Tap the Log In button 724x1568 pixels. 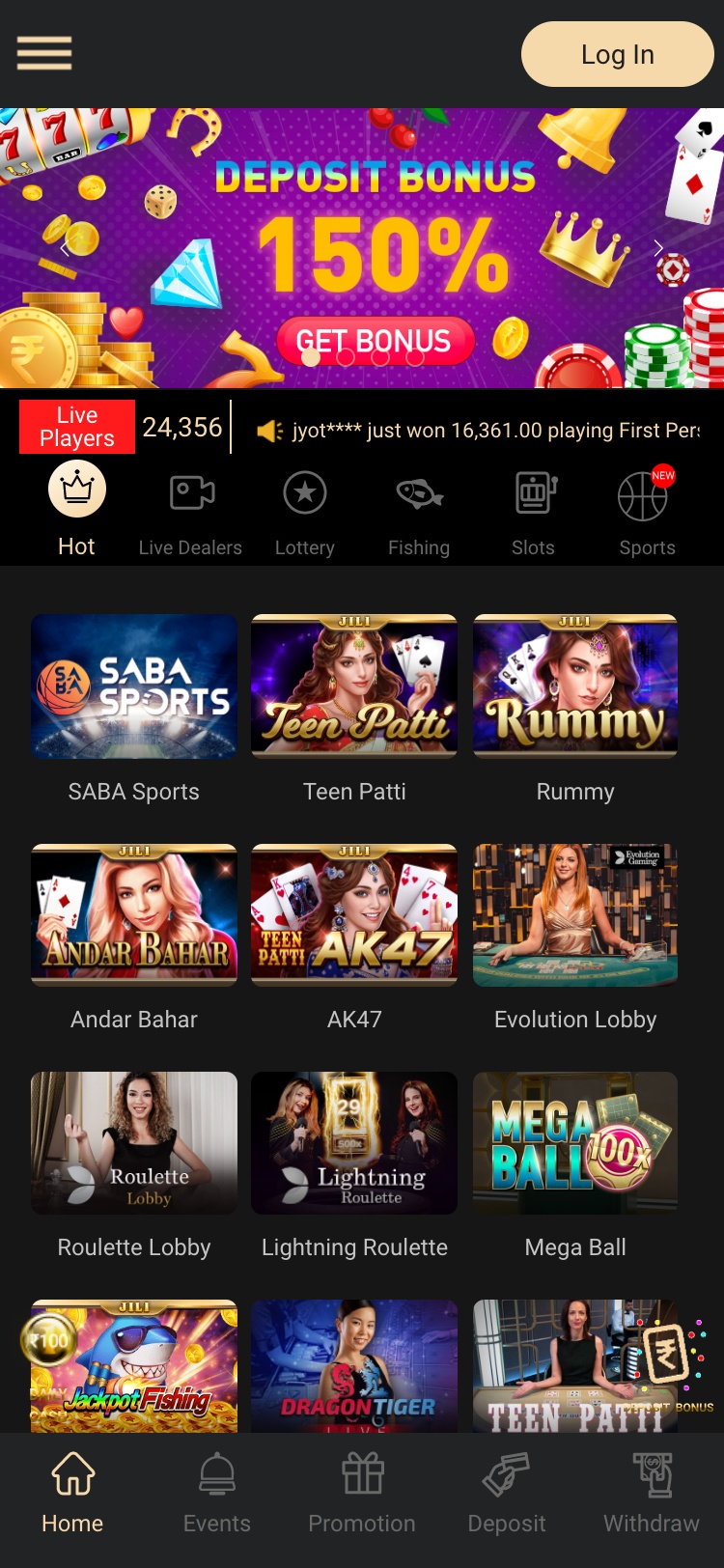coord(617,55)
